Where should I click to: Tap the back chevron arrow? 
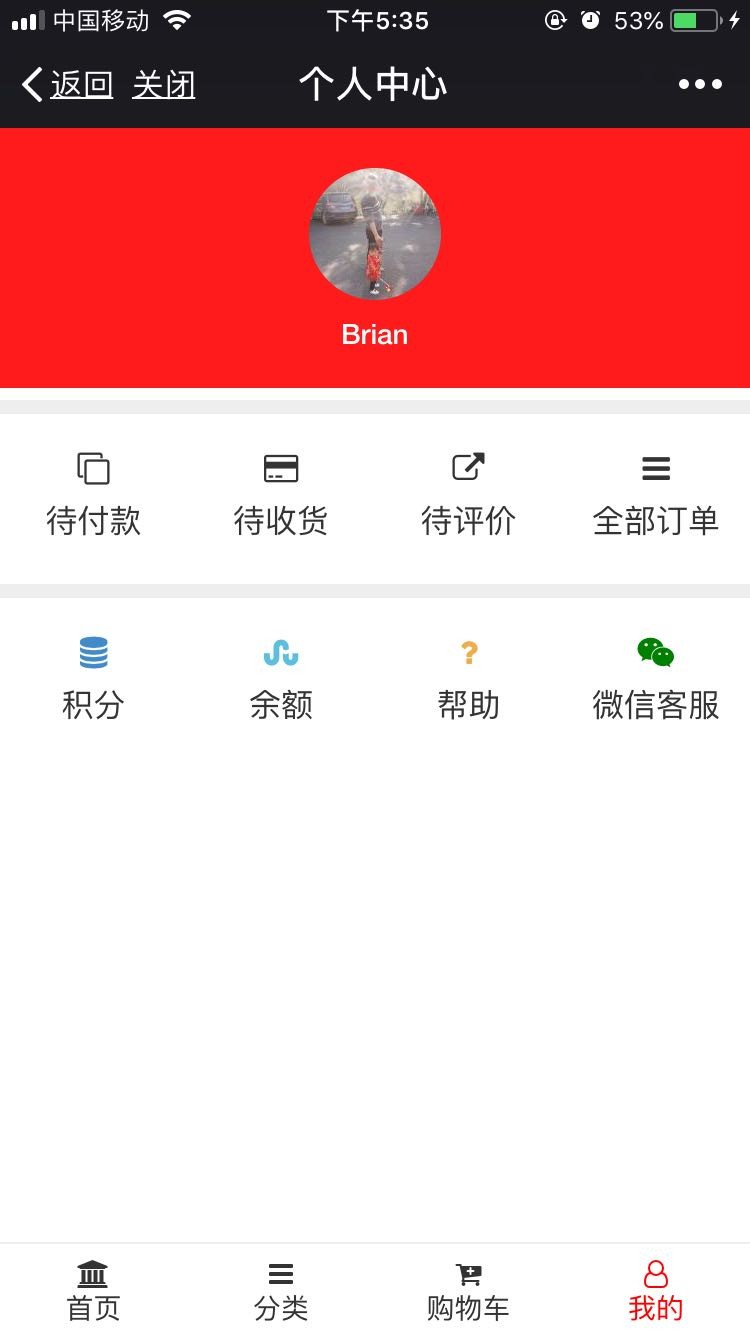click(30, 84)
